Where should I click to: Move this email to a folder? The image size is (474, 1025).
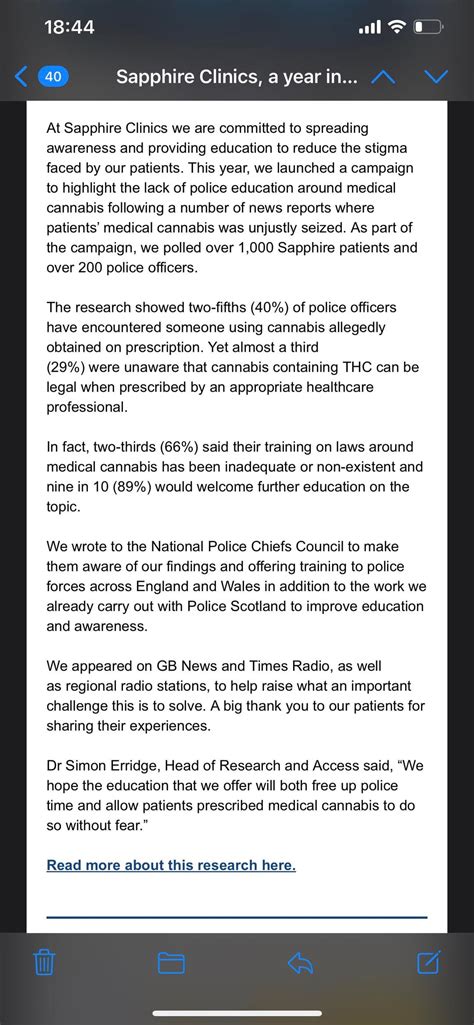(171, 962)
